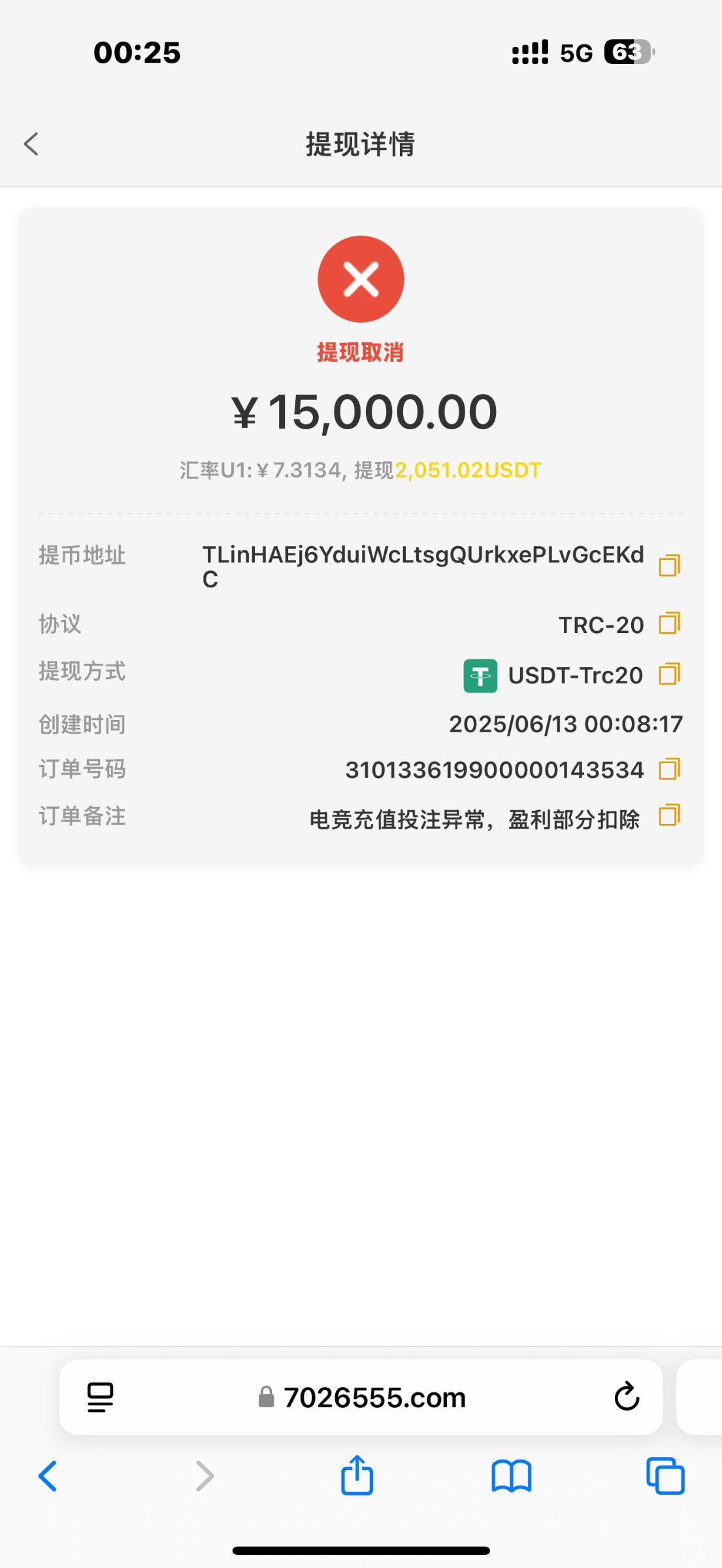Navigate back in Safari toolbar
This screenshot has width=722, height=1568.
click(x=48, y=1476)
